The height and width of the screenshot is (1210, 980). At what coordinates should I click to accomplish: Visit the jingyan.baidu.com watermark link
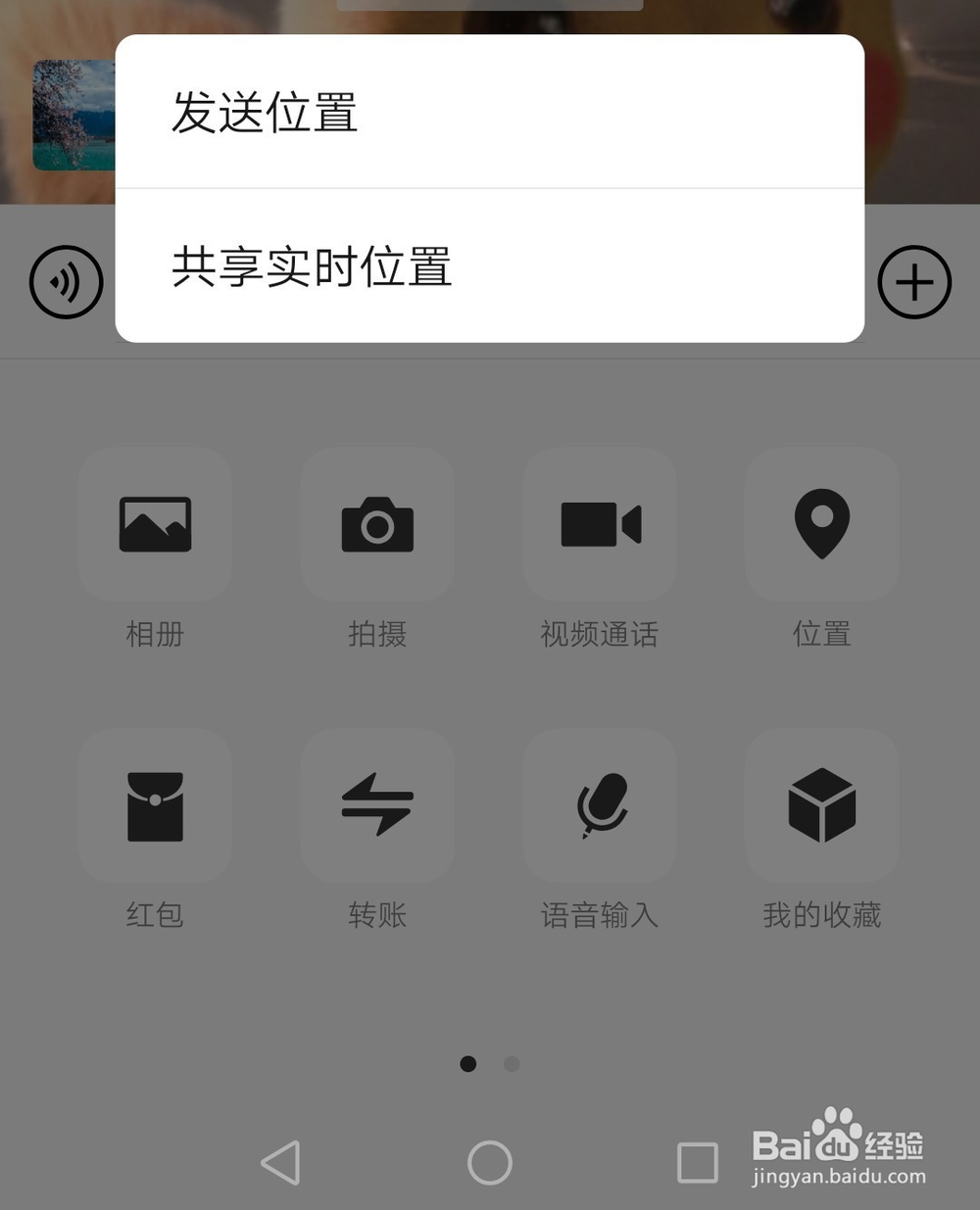840,1176
